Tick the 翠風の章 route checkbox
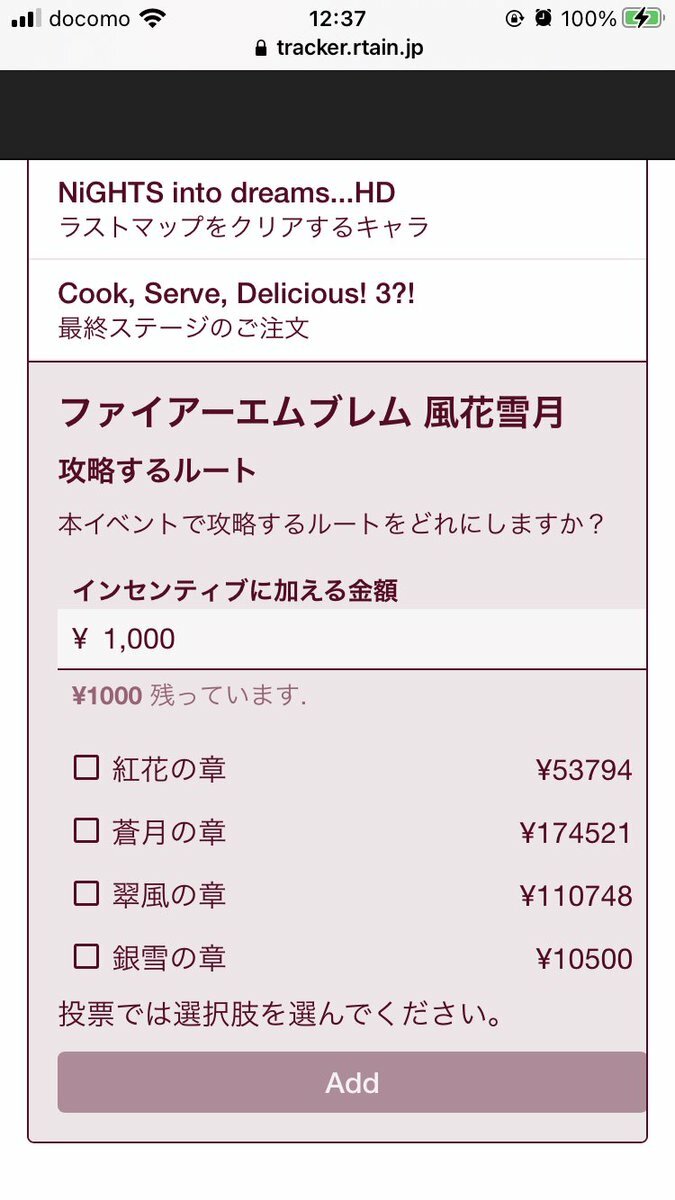Viewport: 675px width, 1200px height. [87, 894]
